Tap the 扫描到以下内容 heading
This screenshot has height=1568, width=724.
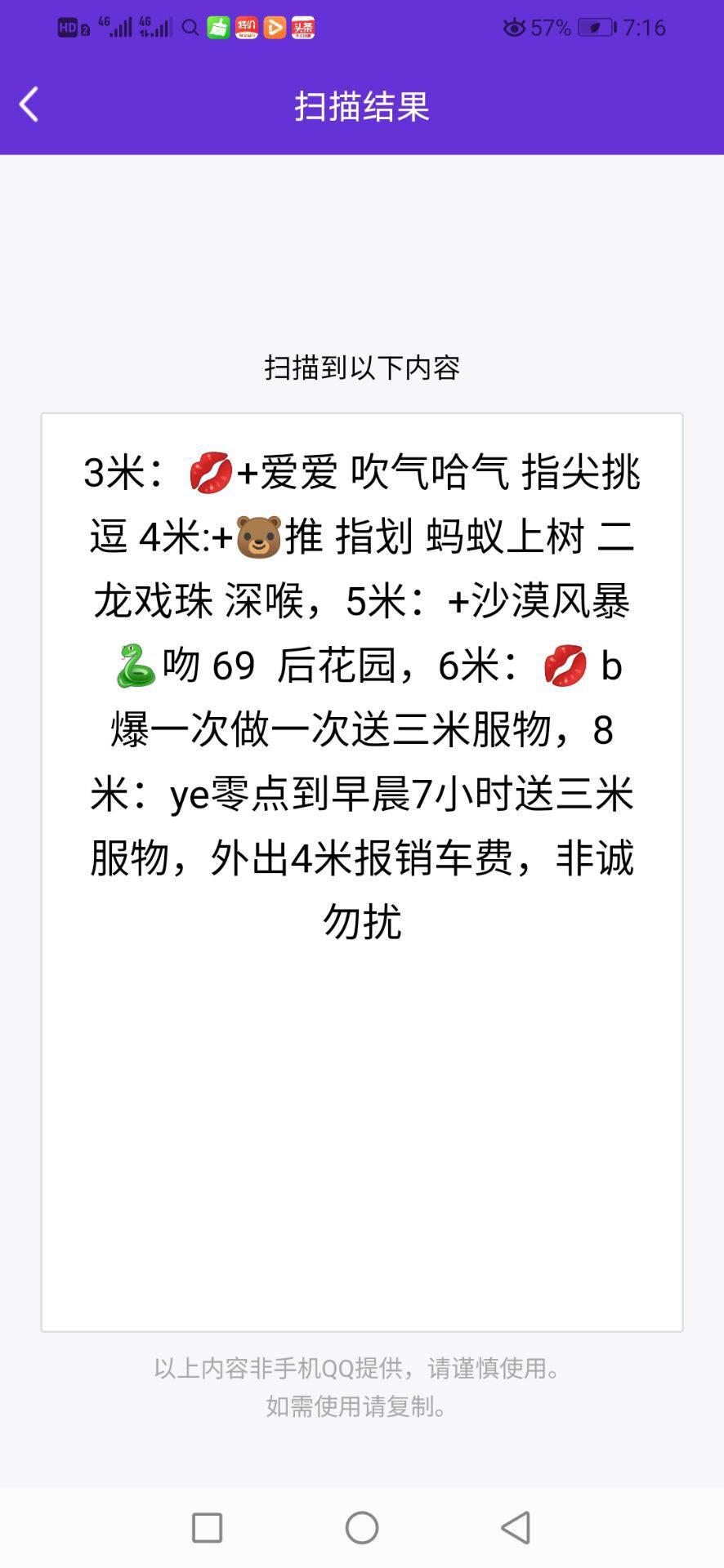tap(362, 367)
